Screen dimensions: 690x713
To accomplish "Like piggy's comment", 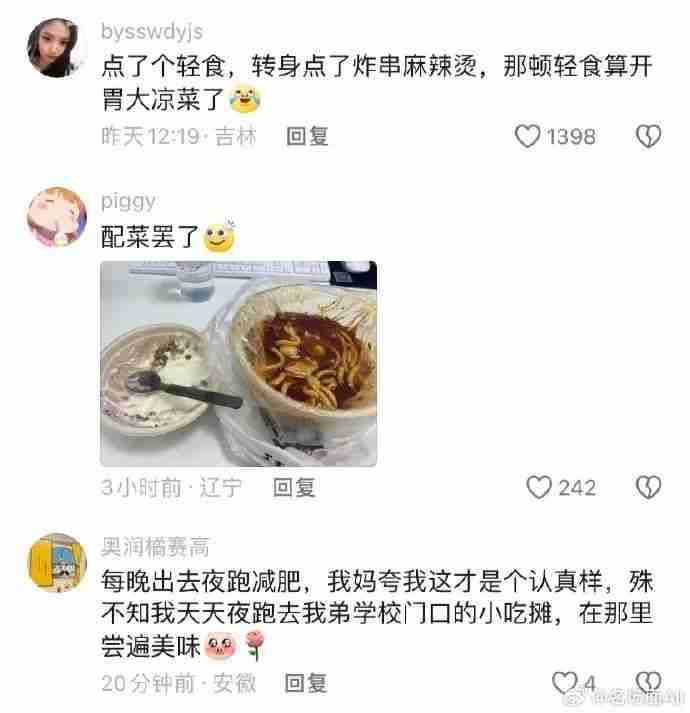I will click(x=539, y=487).
